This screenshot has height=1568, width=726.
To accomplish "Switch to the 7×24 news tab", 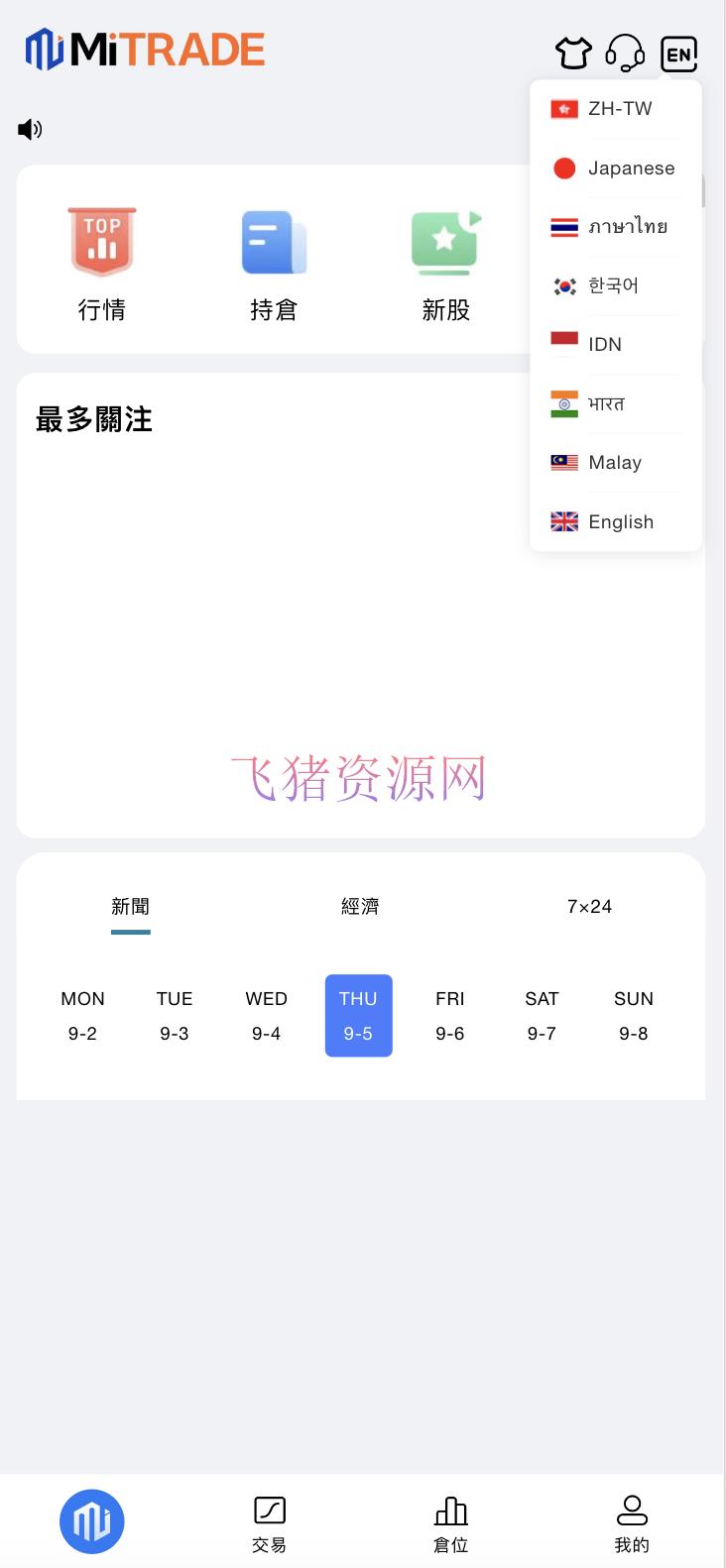I will click(x=589, y=905).
